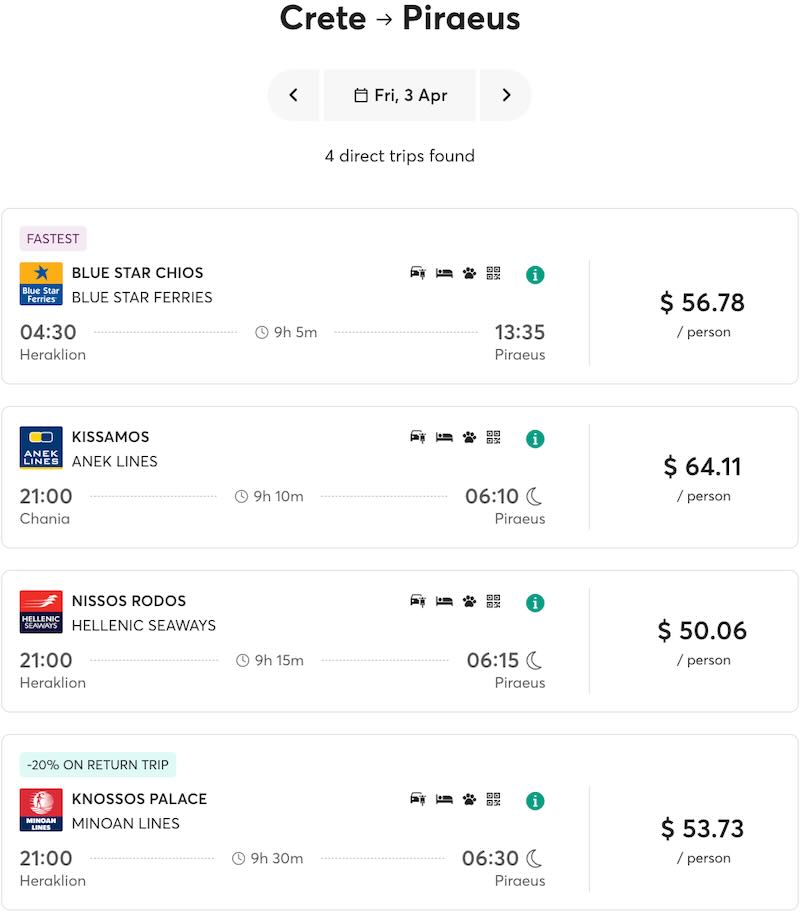Click the moon icon beside 06:10 arrival

coord(533,494)
